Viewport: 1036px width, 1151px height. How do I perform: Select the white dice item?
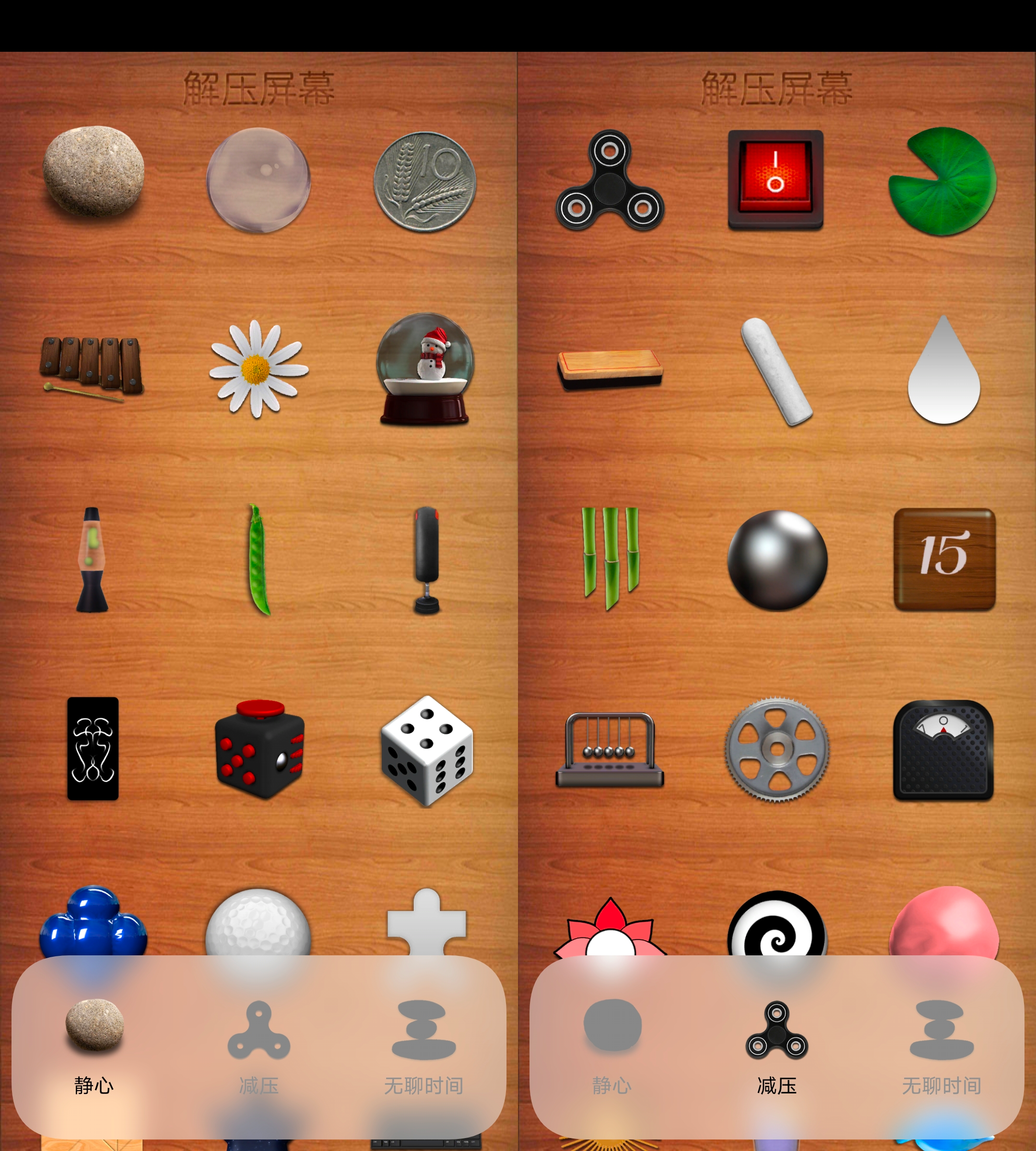(x=427, y=750)
